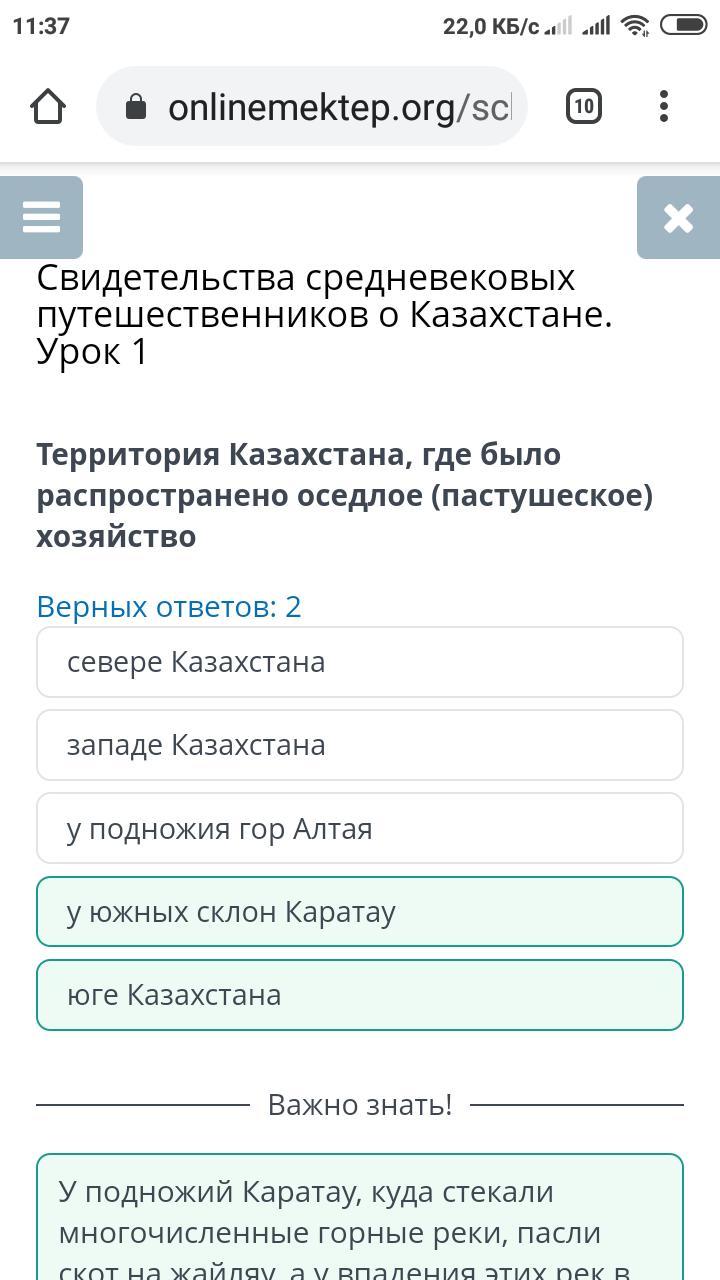Go to the browser home page

48,106
